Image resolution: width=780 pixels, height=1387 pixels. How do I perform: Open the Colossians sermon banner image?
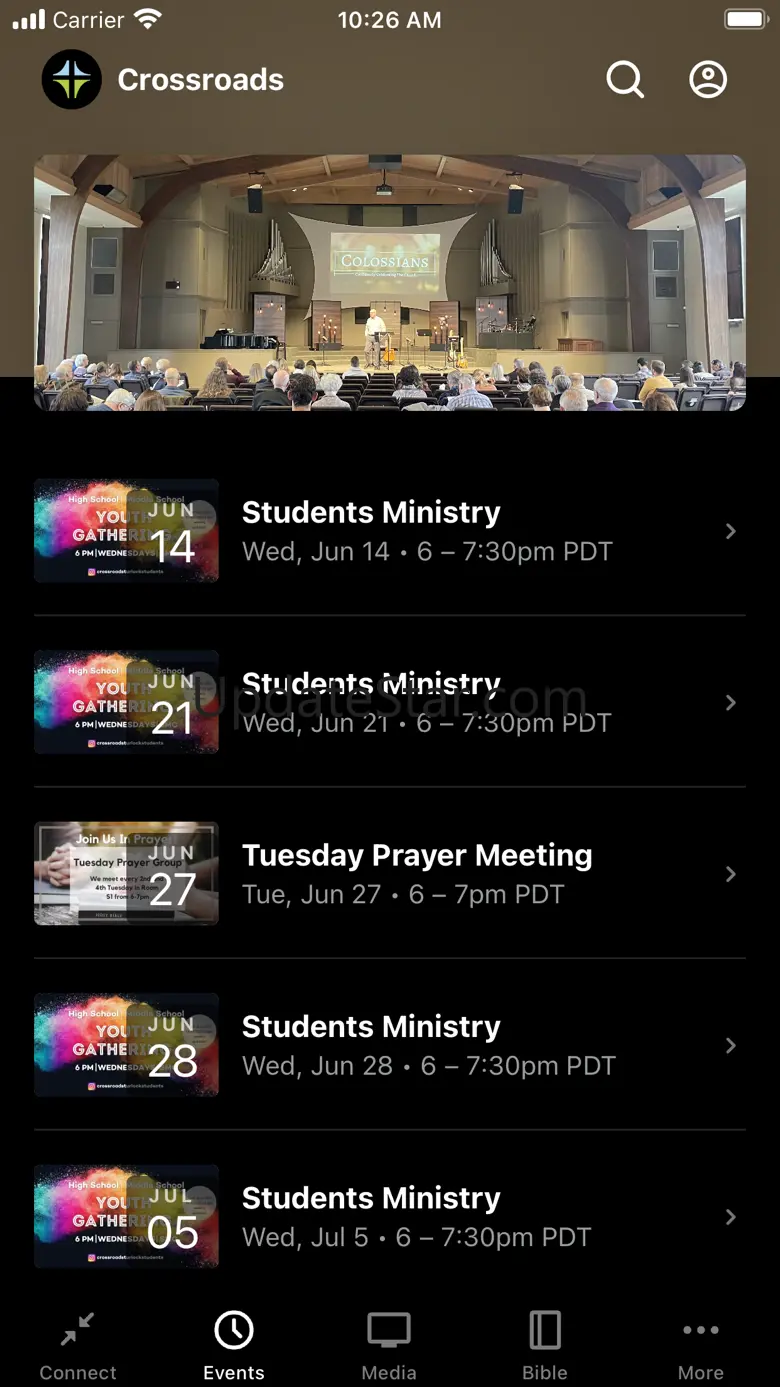(x=390, y=283)
